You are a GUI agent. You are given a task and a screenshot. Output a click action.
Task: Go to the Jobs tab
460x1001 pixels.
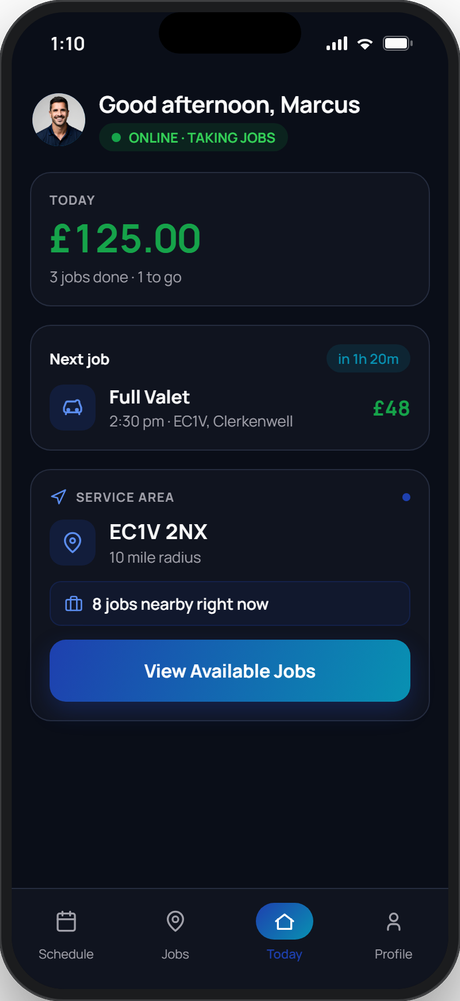[x=175, y=933]
